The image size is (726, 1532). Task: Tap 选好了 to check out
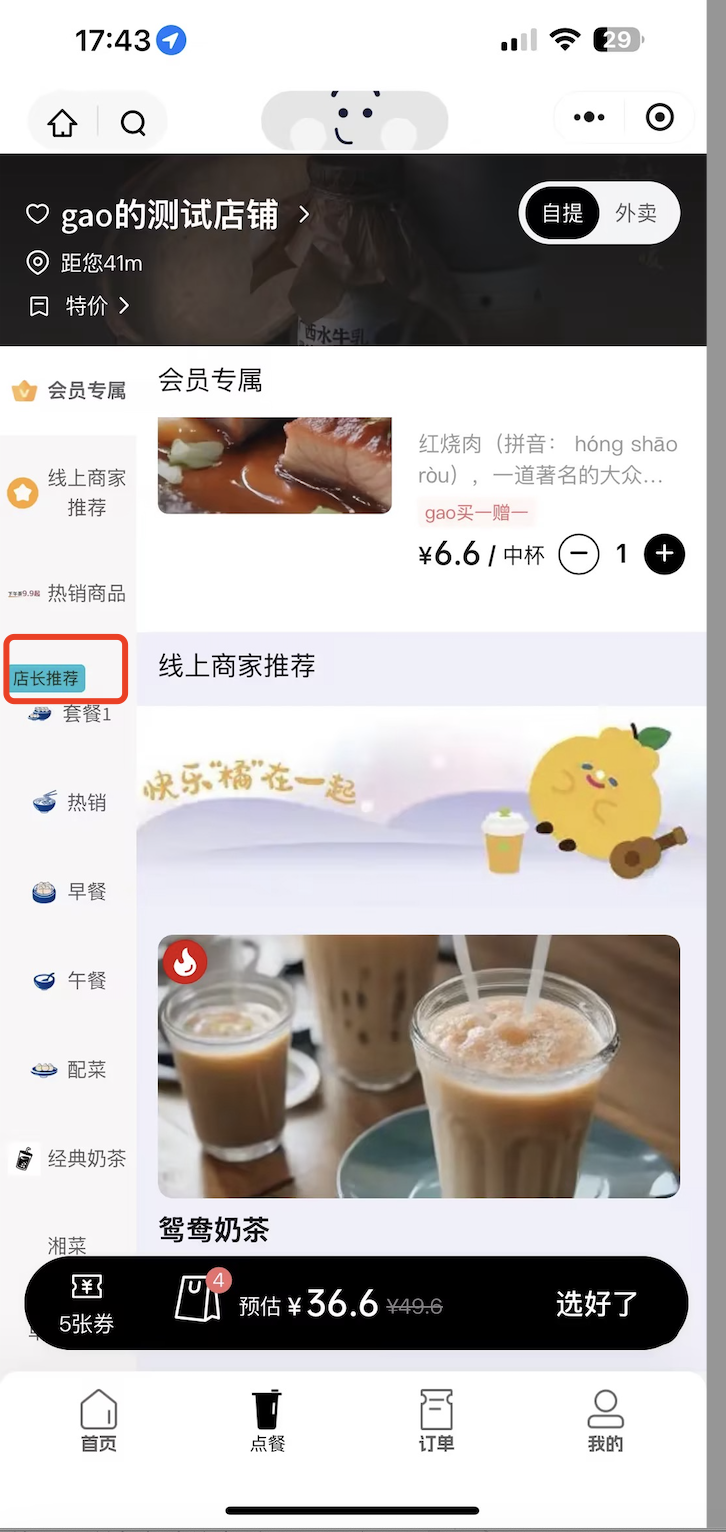click(596, 1304)
